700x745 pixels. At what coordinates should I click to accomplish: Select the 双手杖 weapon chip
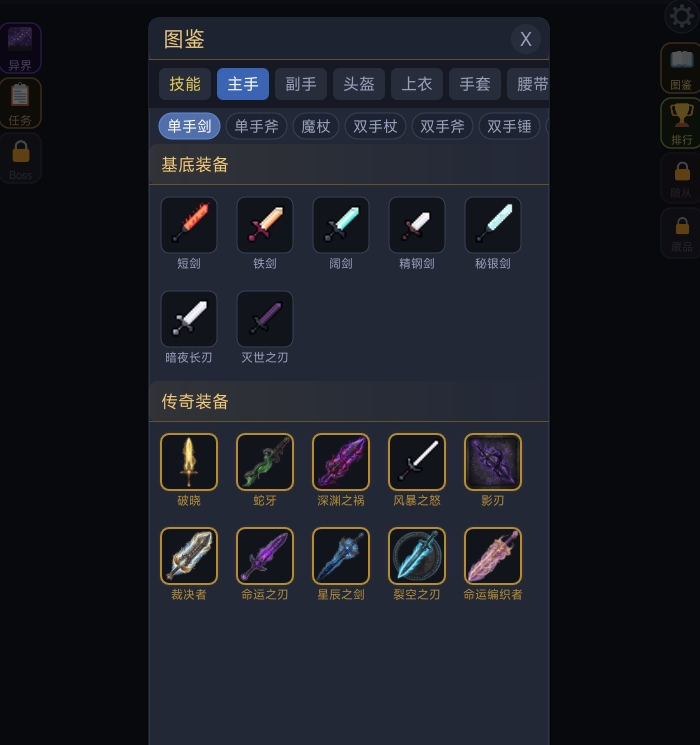point(375,126)
